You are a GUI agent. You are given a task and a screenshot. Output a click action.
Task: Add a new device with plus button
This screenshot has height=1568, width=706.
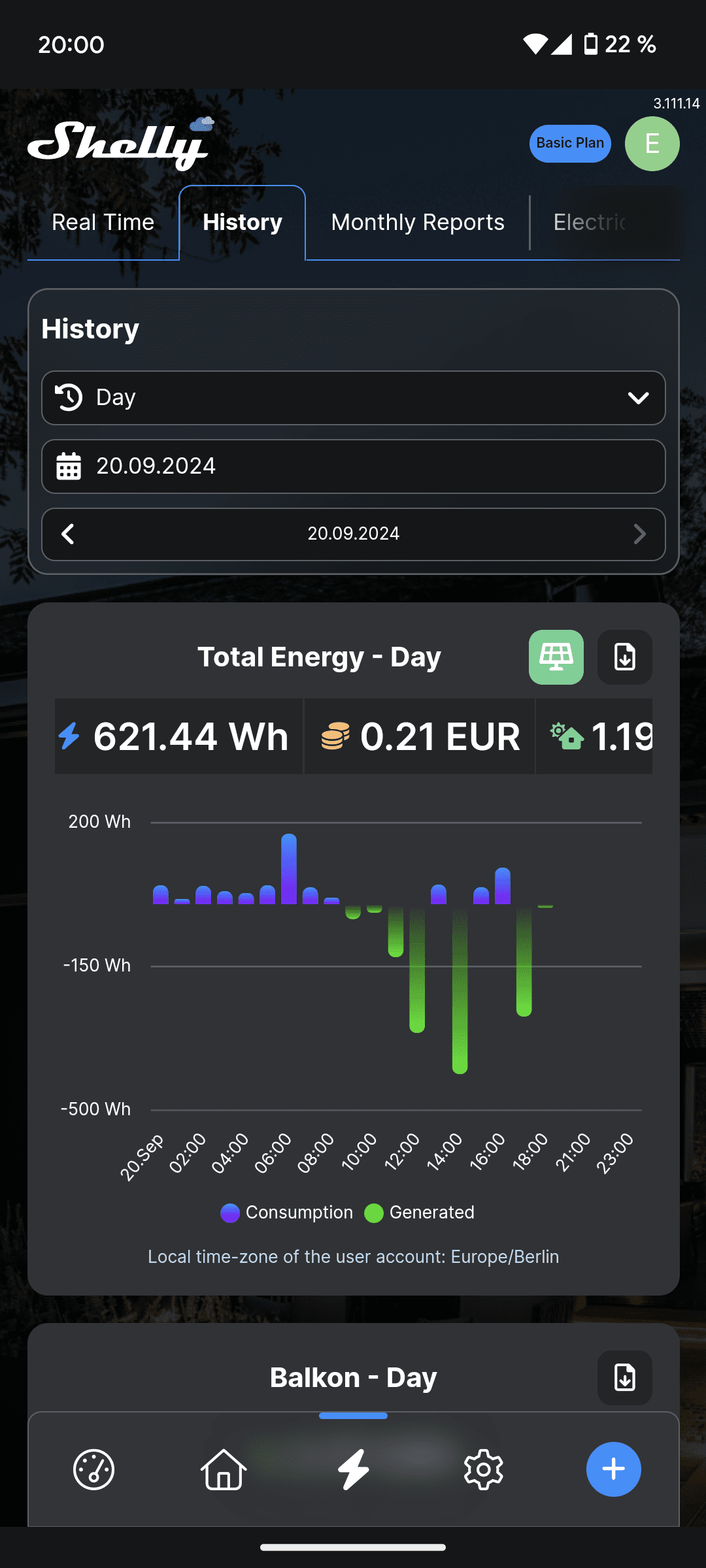(x=613, y=1469)
